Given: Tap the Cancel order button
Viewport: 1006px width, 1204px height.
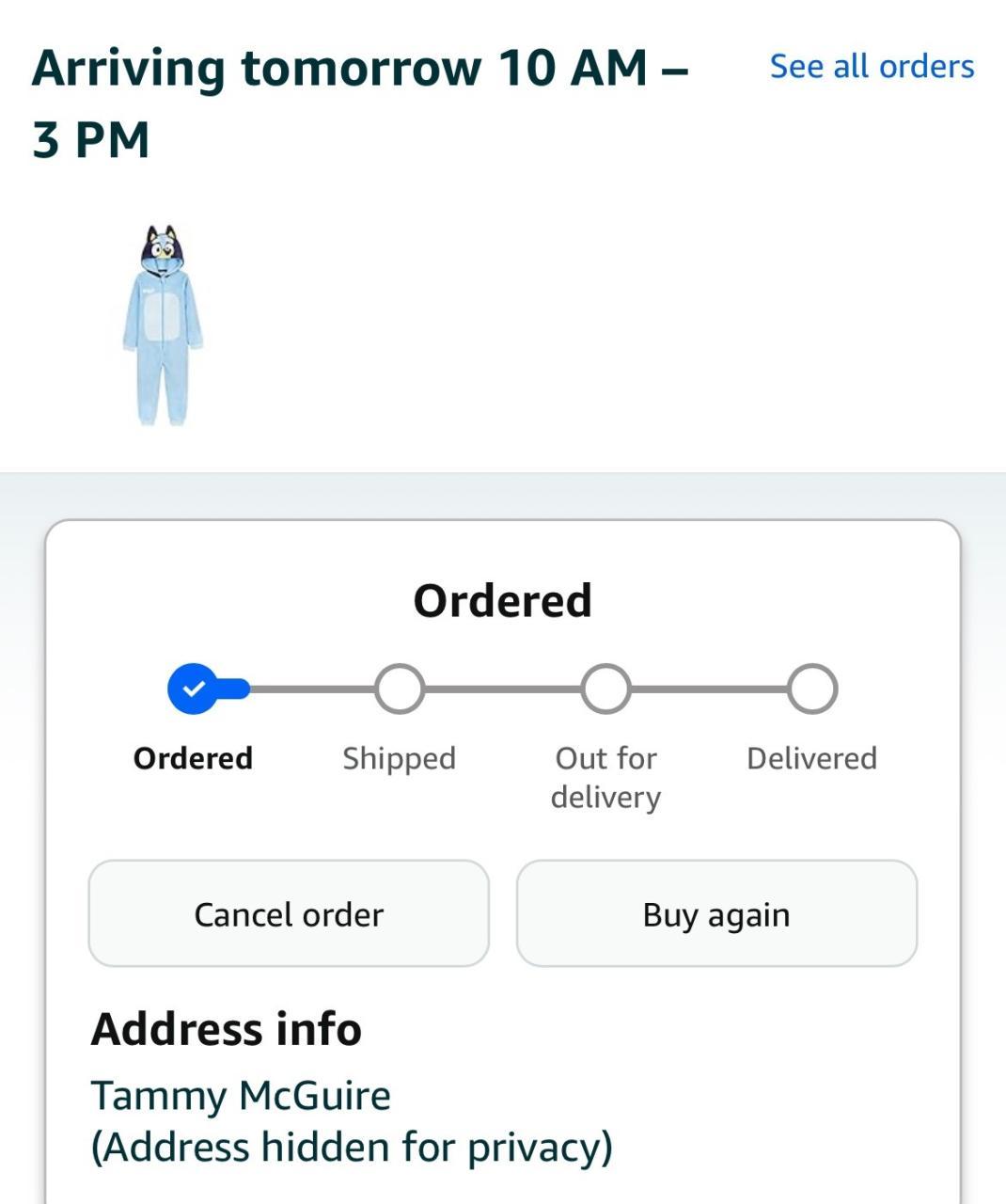Looking at the screenshot, I should 289,913.
